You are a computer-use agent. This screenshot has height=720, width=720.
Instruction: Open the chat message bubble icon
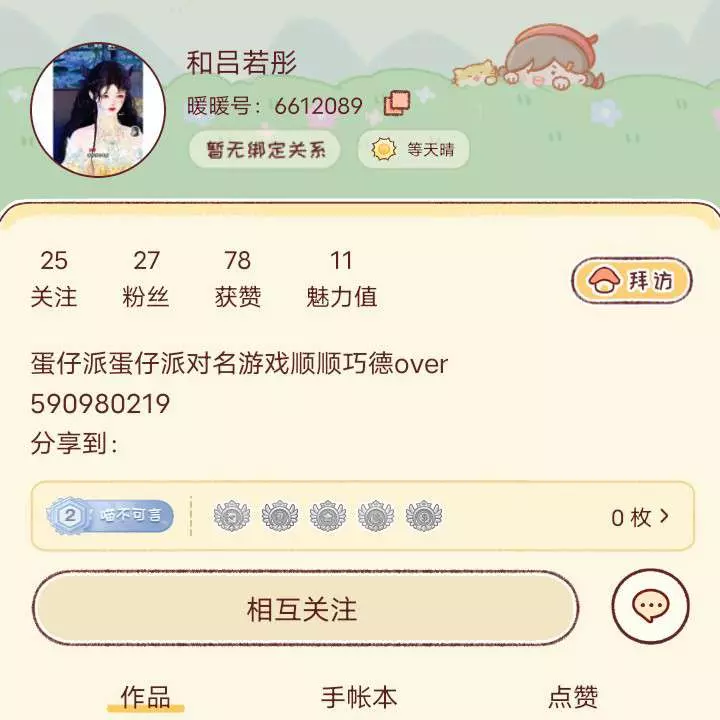651,606
